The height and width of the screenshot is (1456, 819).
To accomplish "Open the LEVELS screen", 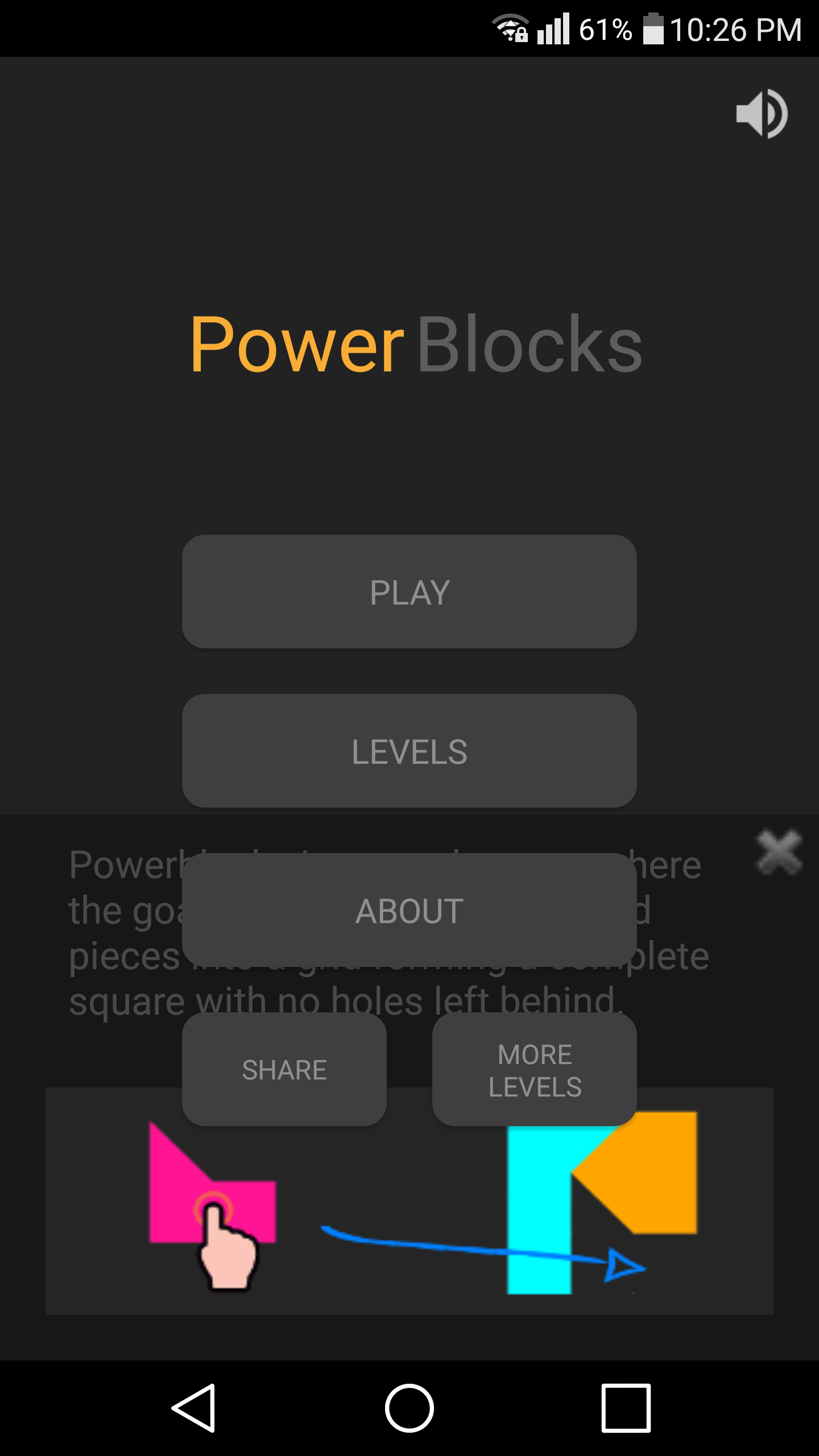I will pos(409,751).
